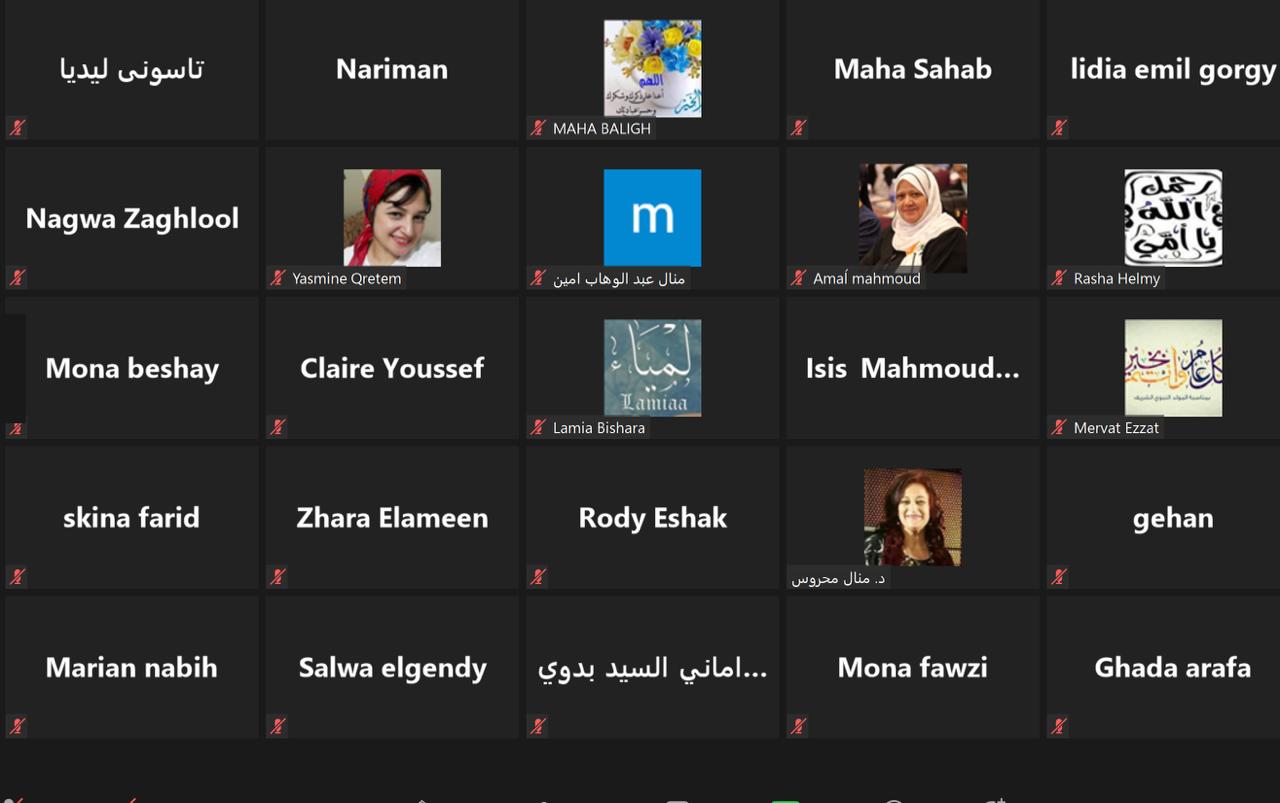Tap the lidia emil gorgy tile

pos(1172,69)
